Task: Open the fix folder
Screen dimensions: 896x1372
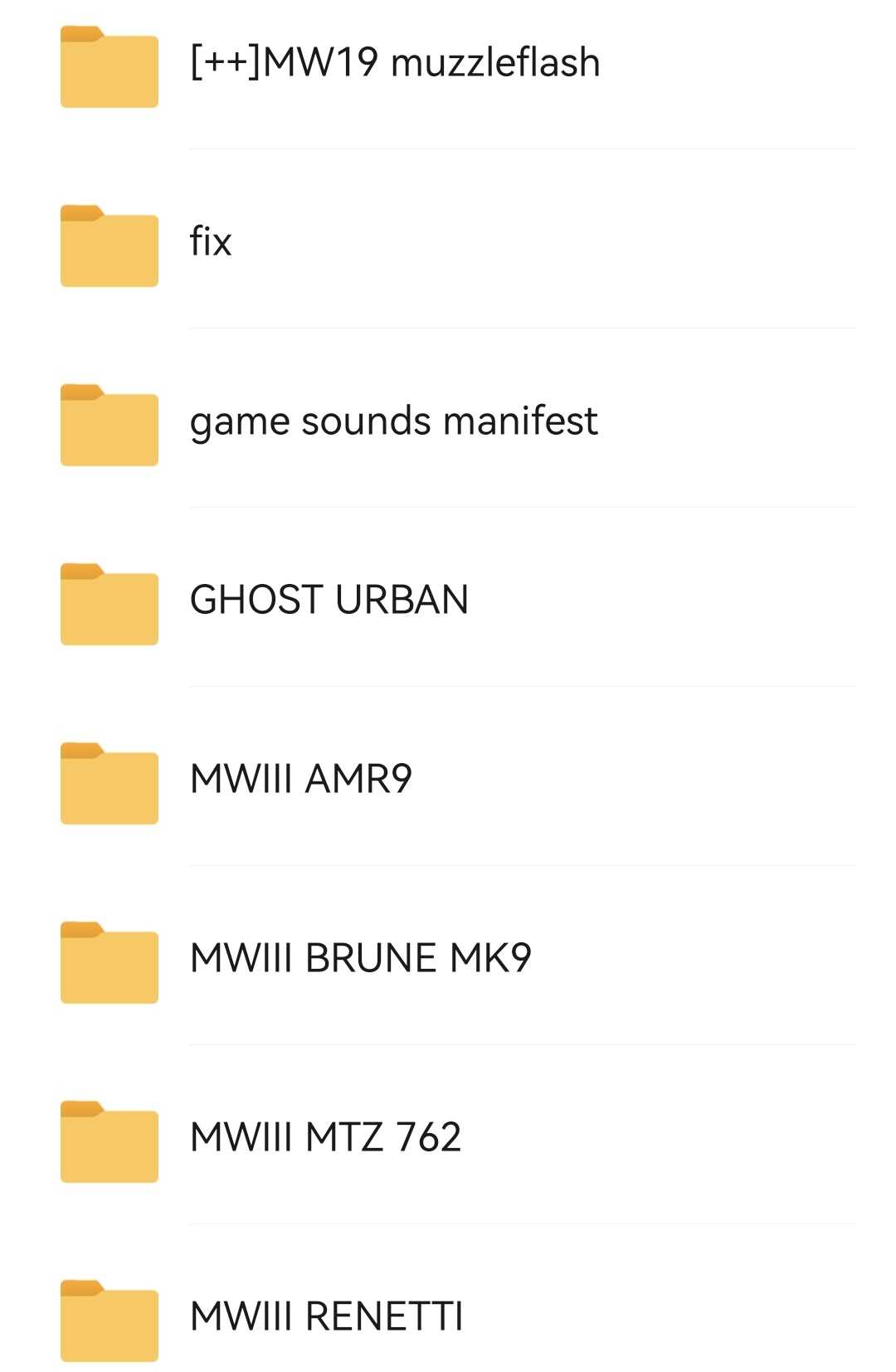Action: [x=211, y=242]
